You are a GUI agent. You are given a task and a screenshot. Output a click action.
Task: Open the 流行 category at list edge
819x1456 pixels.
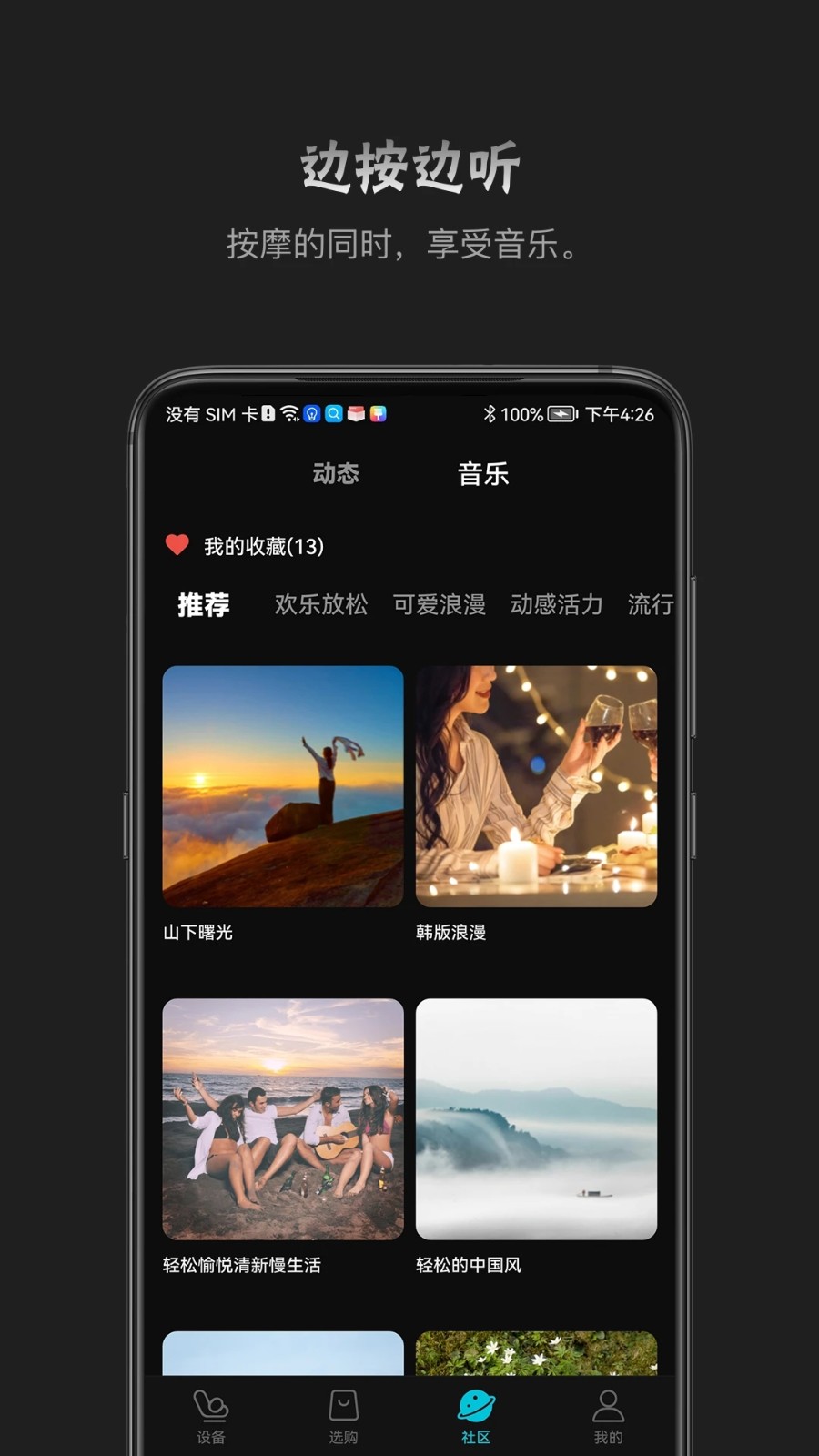tap(651, 603)
